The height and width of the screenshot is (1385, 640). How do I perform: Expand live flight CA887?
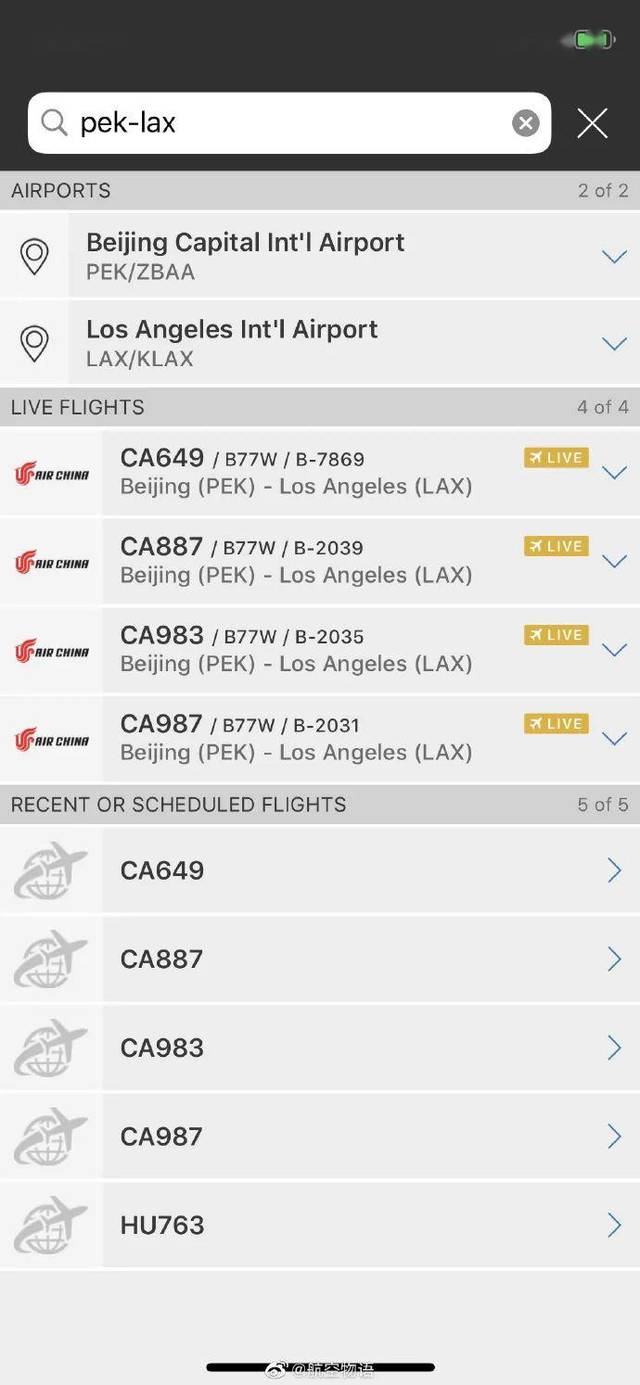[x=613, y=561]
